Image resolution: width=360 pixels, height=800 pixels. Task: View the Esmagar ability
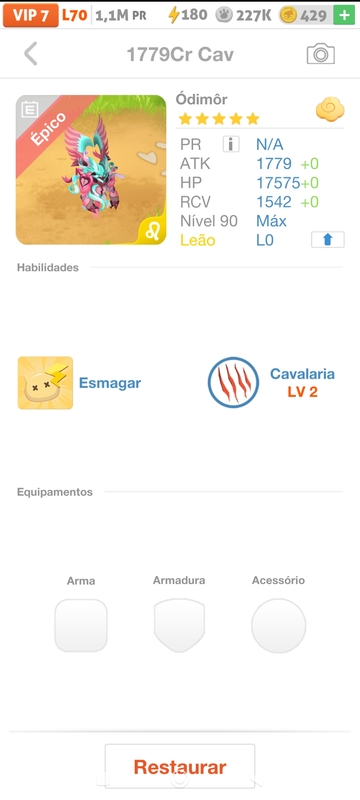tap(80, 383)
